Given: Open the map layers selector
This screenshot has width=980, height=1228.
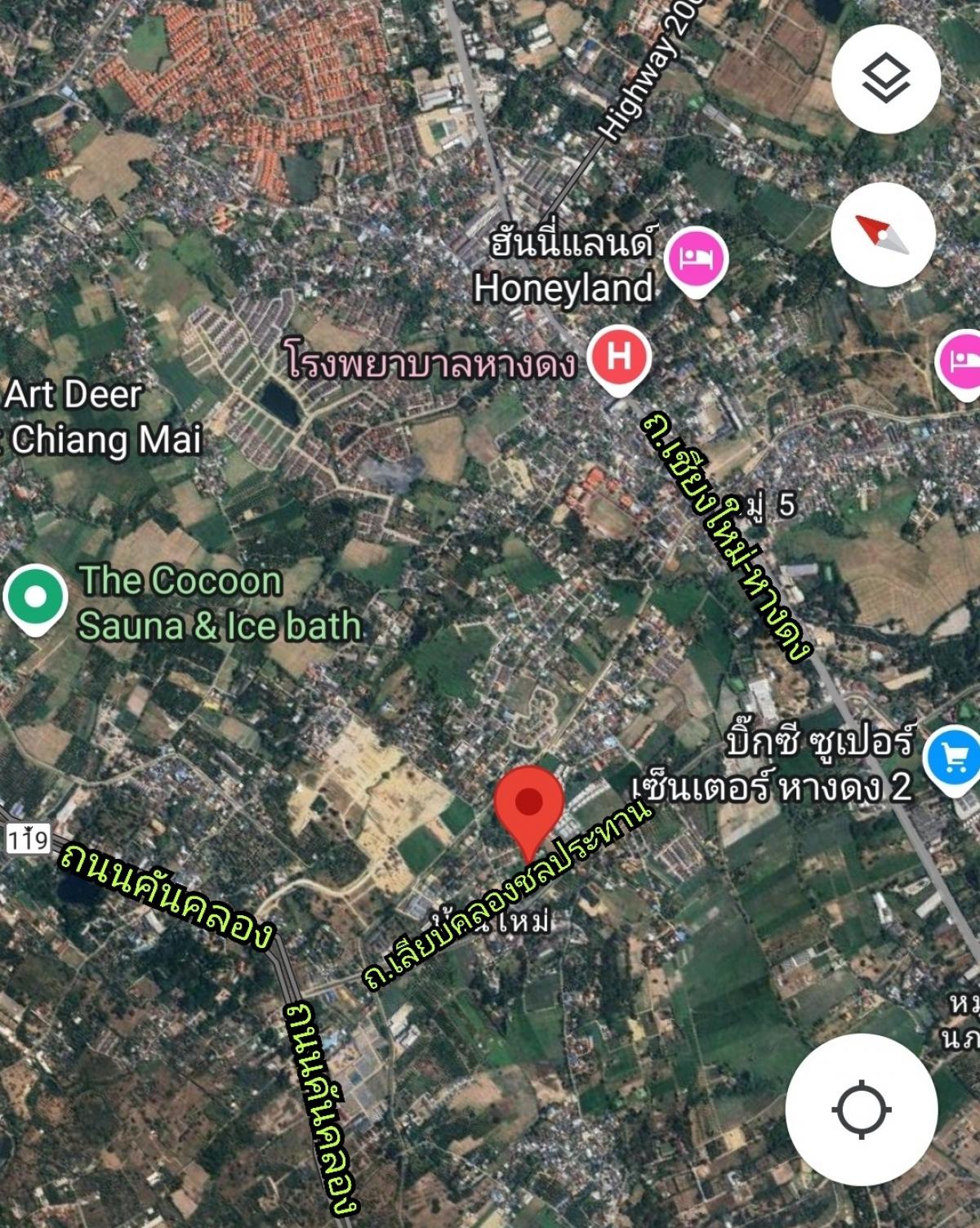Looking at the screenshot, I should pyautogui.click(x=886, y=79).
